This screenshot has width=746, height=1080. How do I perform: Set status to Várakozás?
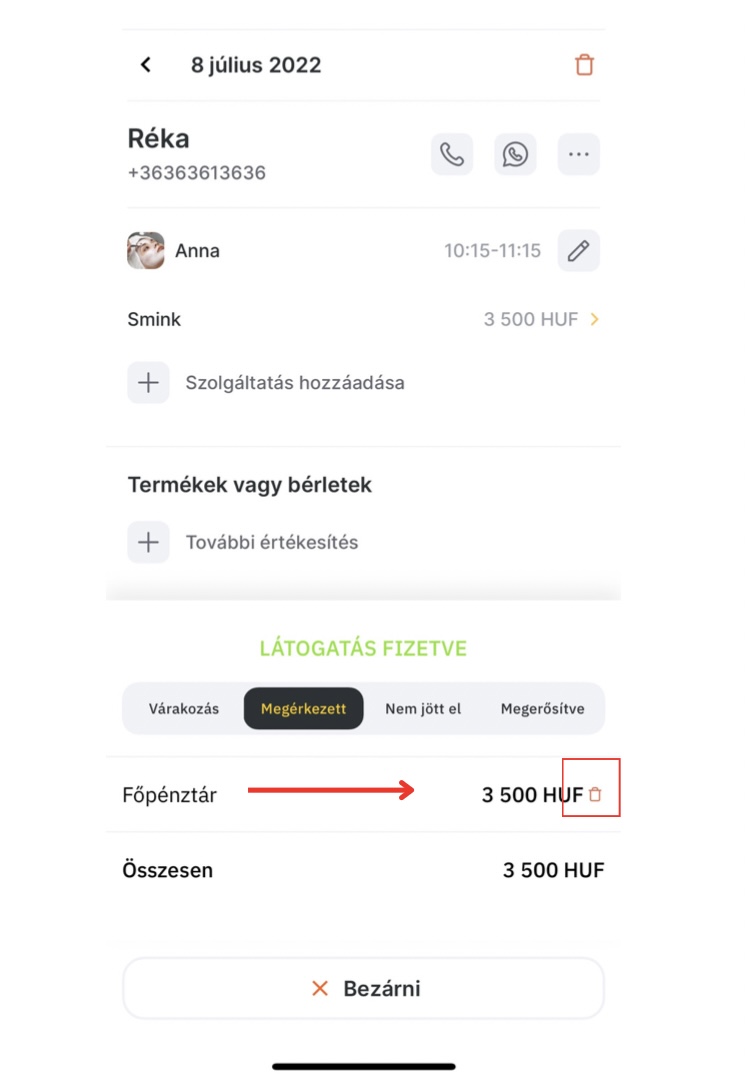pos(184,709)
